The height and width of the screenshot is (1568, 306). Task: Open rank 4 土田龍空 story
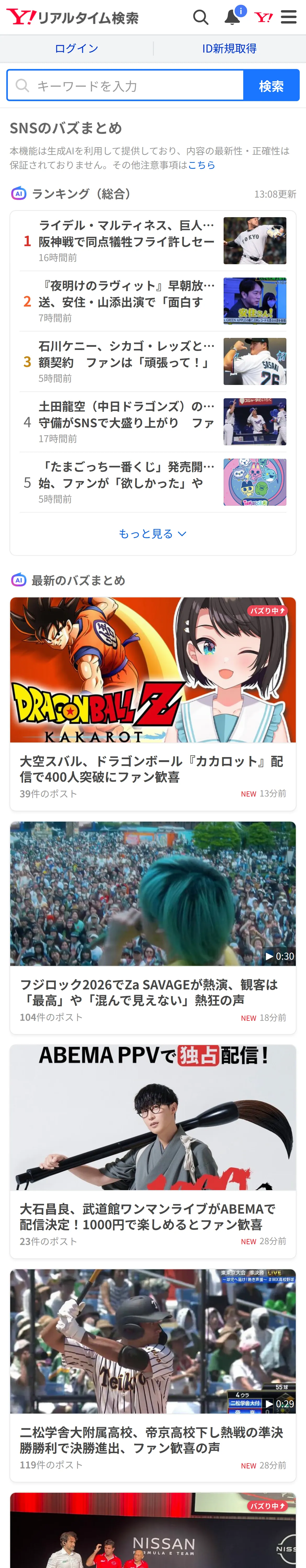(153, 422)
